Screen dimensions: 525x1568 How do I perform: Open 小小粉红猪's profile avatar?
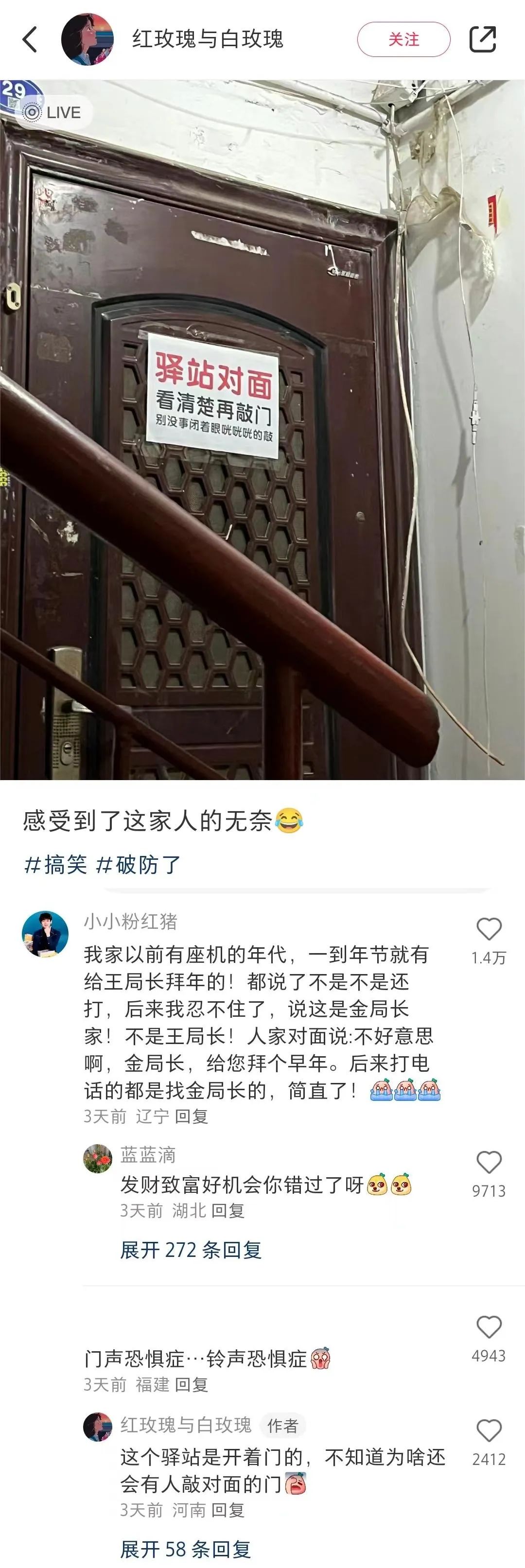tap(45, 934)
